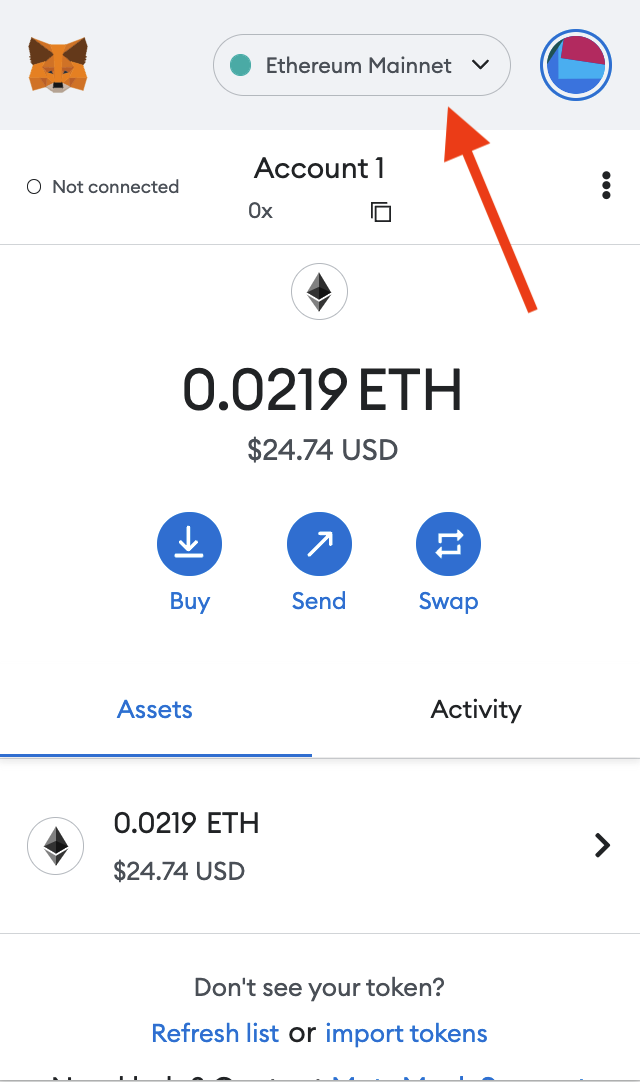Tap the Send button
640x1082 pixels.
click(319, 544)
